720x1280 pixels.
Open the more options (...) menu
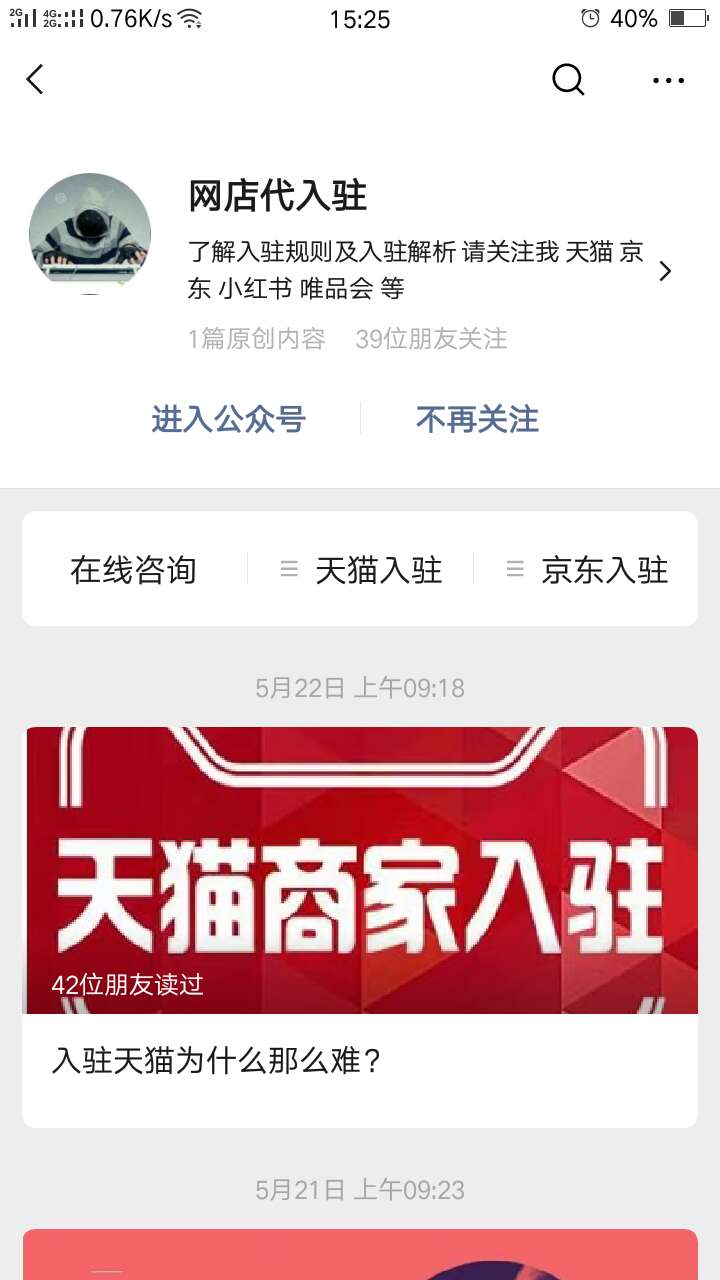point(668,80)
